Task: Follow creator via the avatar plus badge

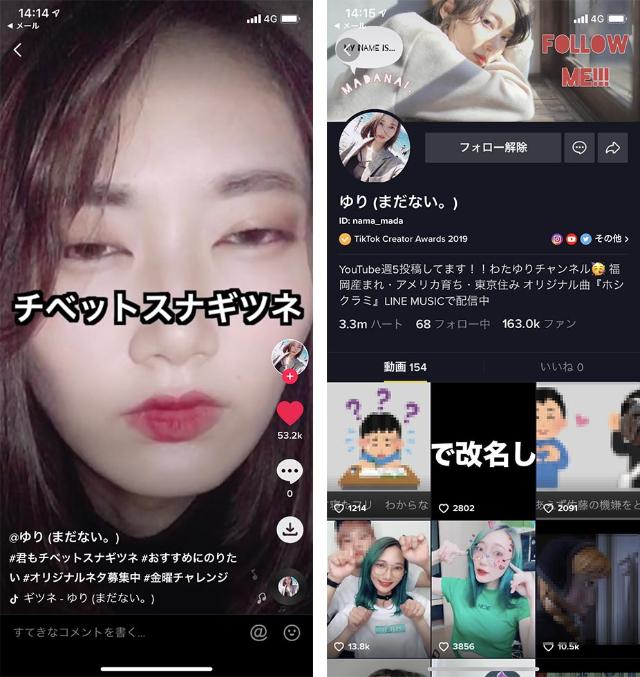Action: (x=290, y=377)
